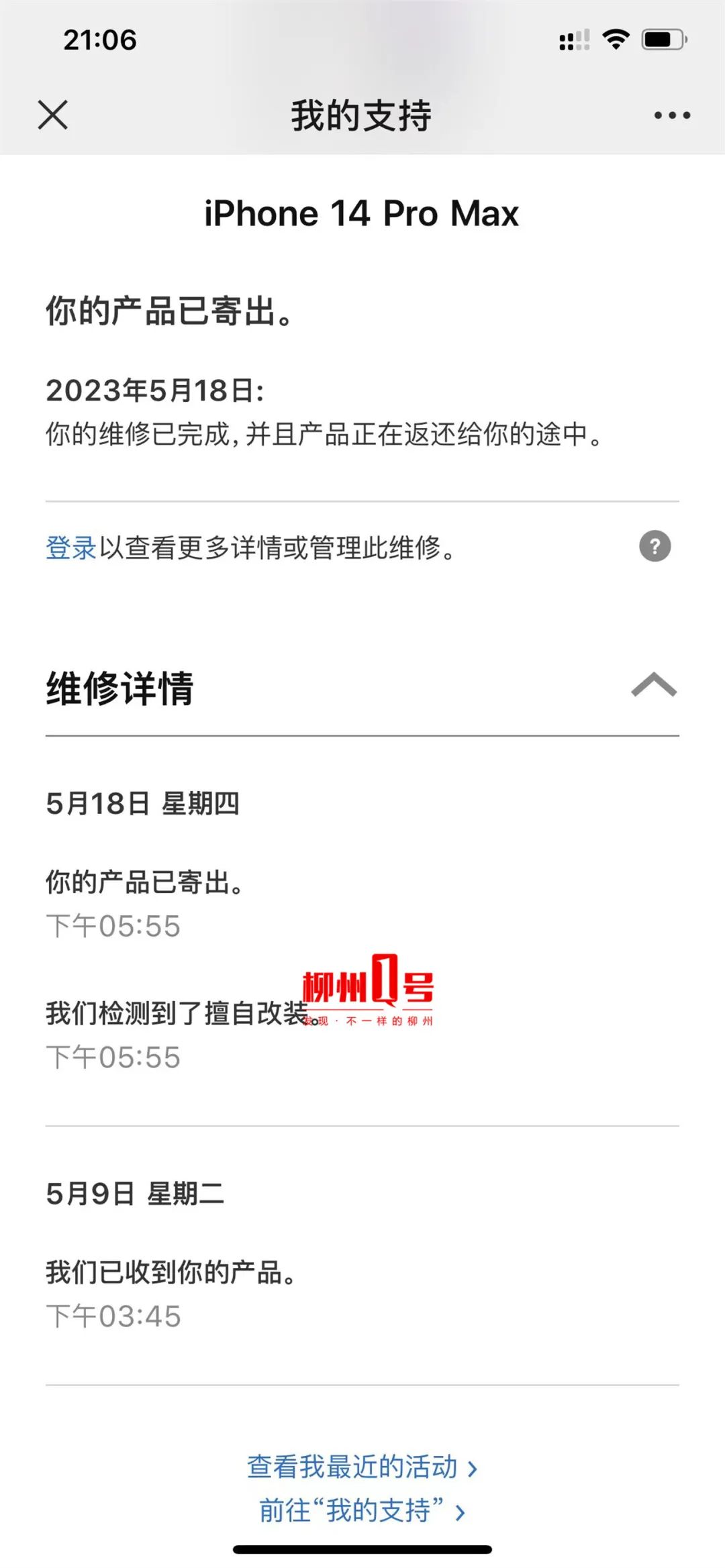Open 查看我最近的活动 link
Viewport: 725px width, 1568px height.
[x=361, y=1467]
